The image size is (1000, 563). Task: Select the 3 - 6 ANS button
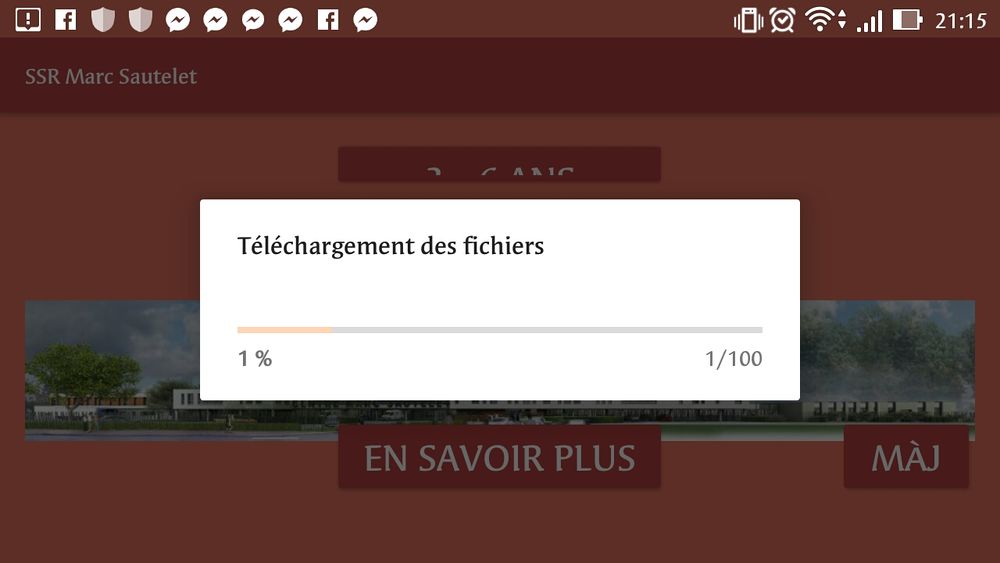coord(499,166)
